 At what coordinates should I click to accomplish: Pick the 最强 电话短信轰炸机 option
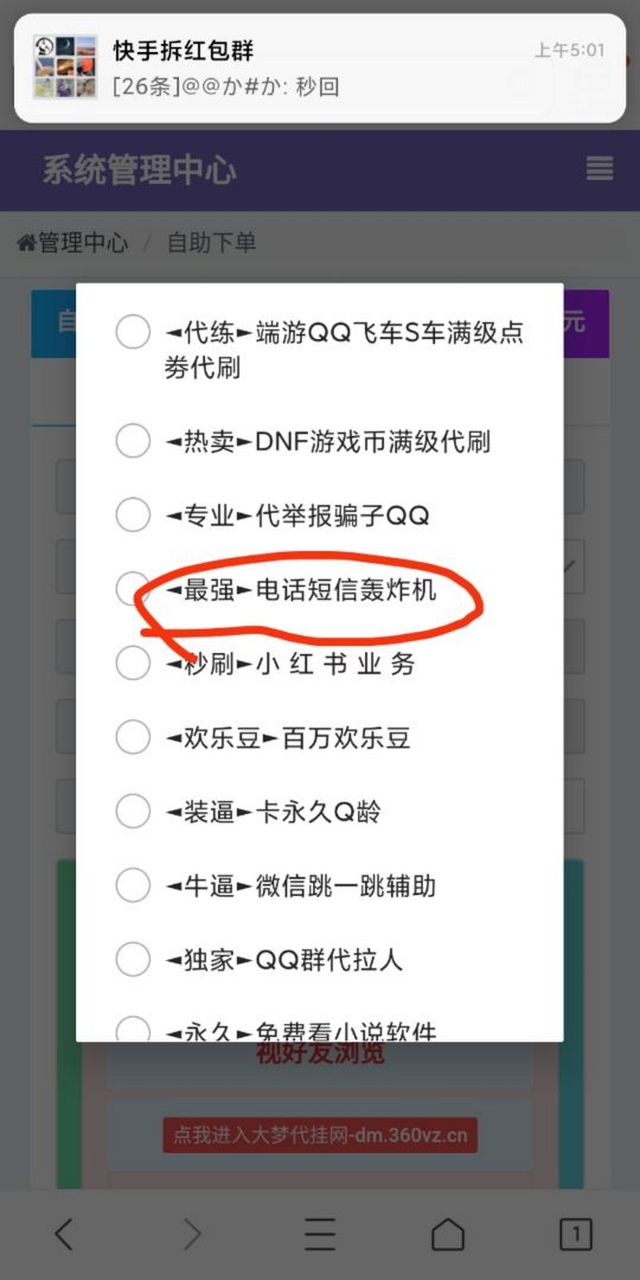tap(133, 589)
